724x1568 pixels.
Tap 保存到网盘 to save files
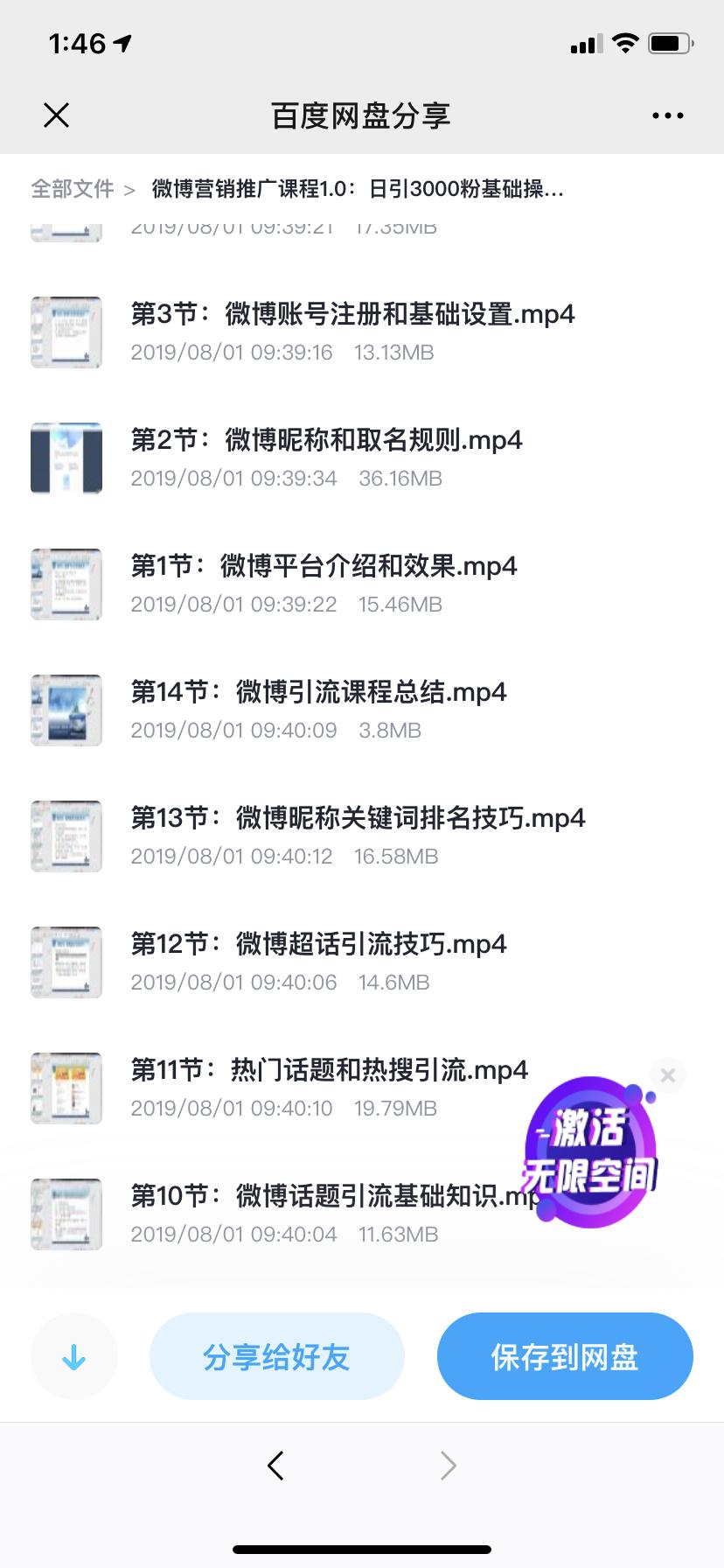tap(564, 1355)
